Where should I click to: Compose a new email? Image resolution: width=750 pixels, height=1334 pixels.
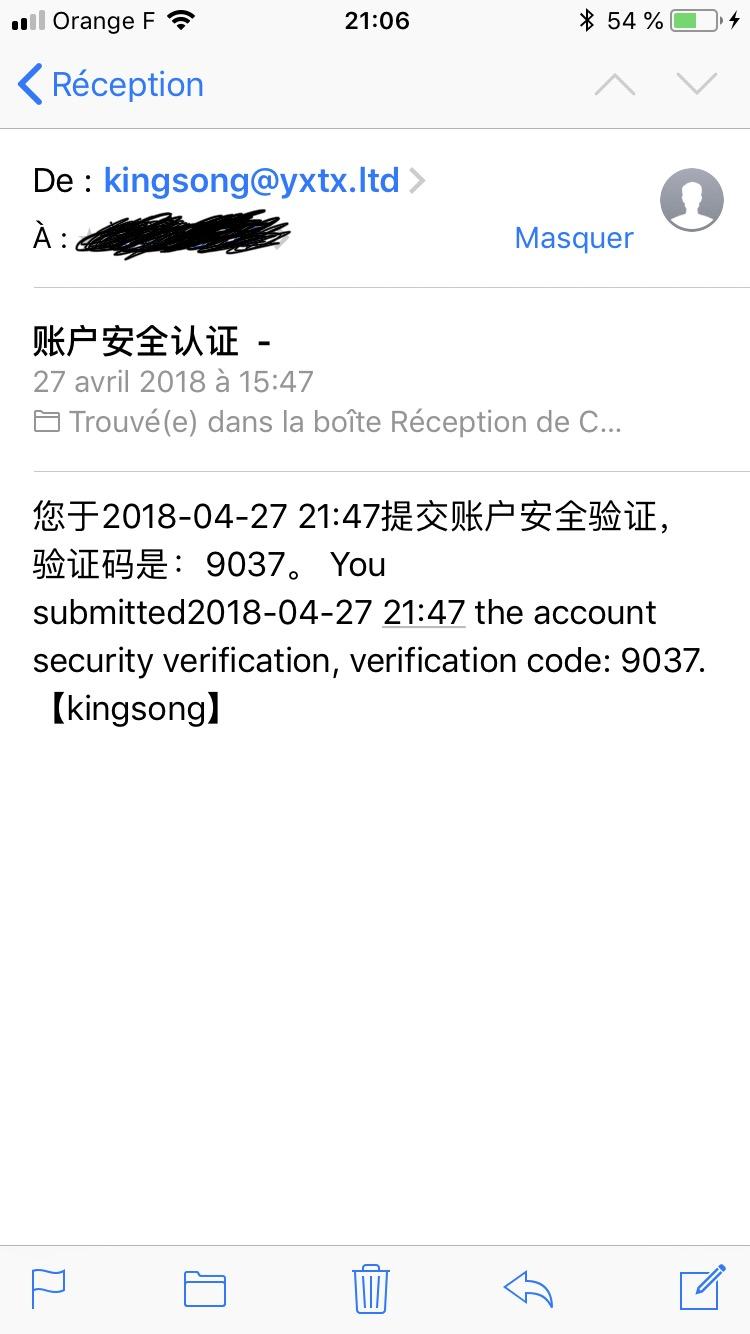pyautogui.click(x=702, y=1288)
